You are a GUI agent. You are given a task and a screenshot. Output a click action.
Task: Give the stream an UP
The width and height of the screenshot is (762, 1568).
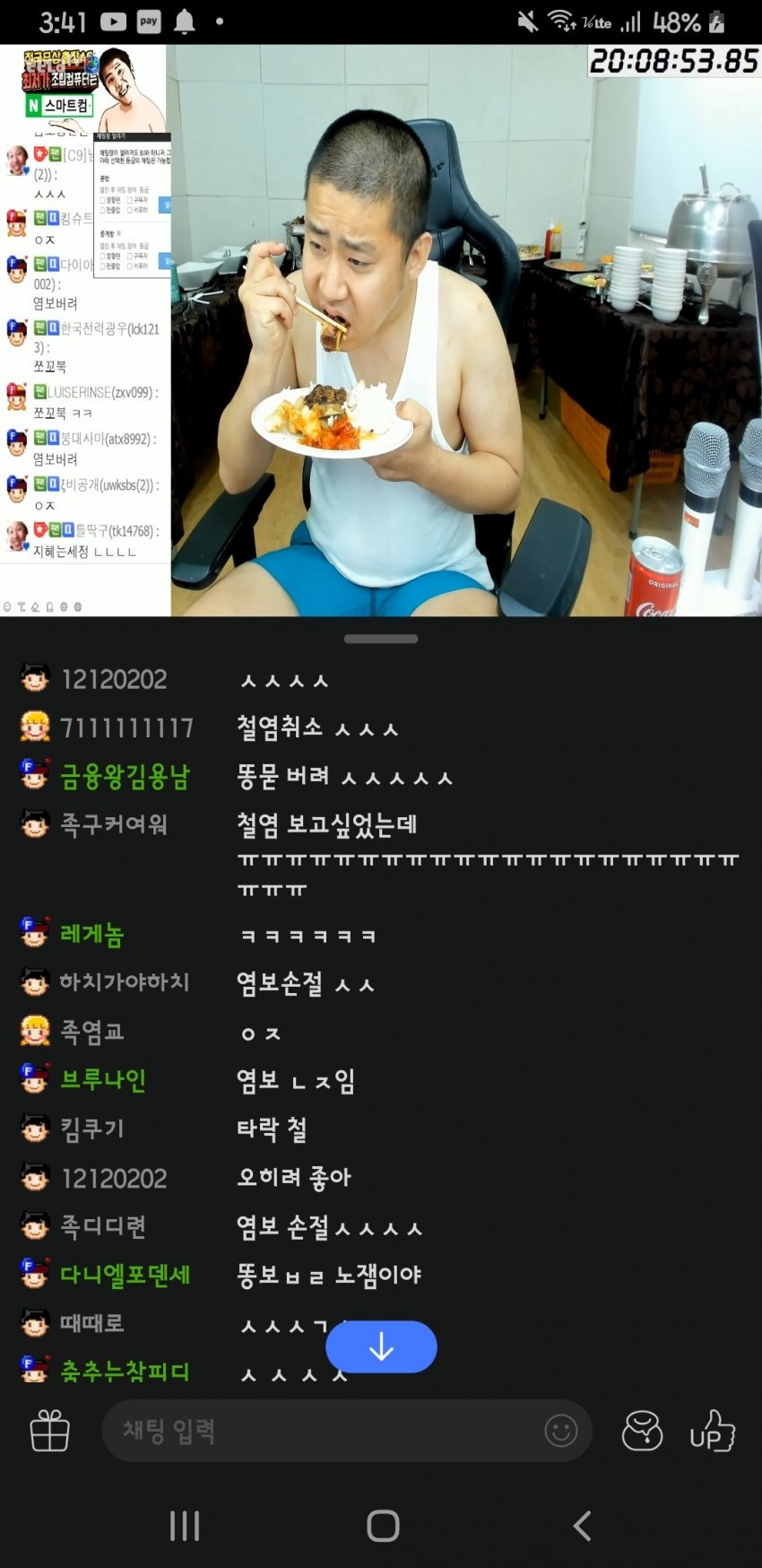pyautogui.click(x=712, y=1431)
